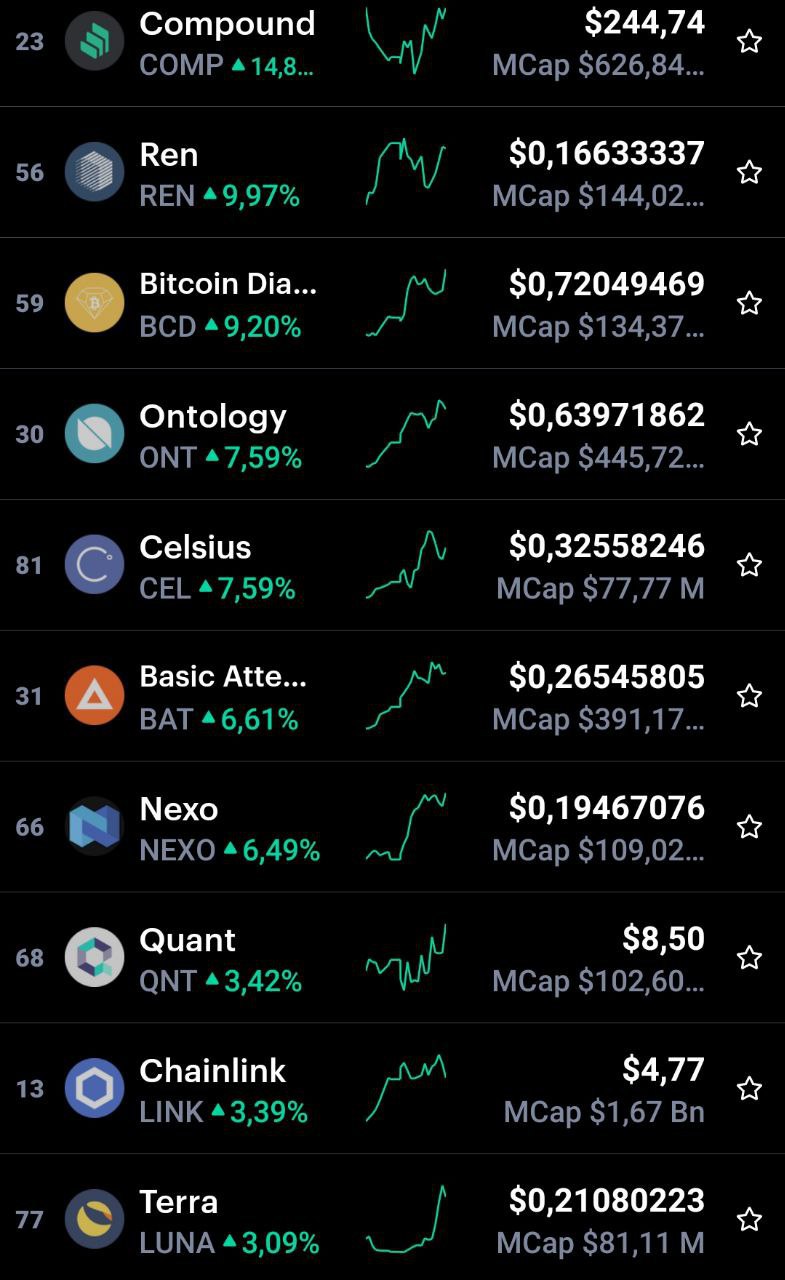
Task: Star the Ren coin
Action: [749, 173]
